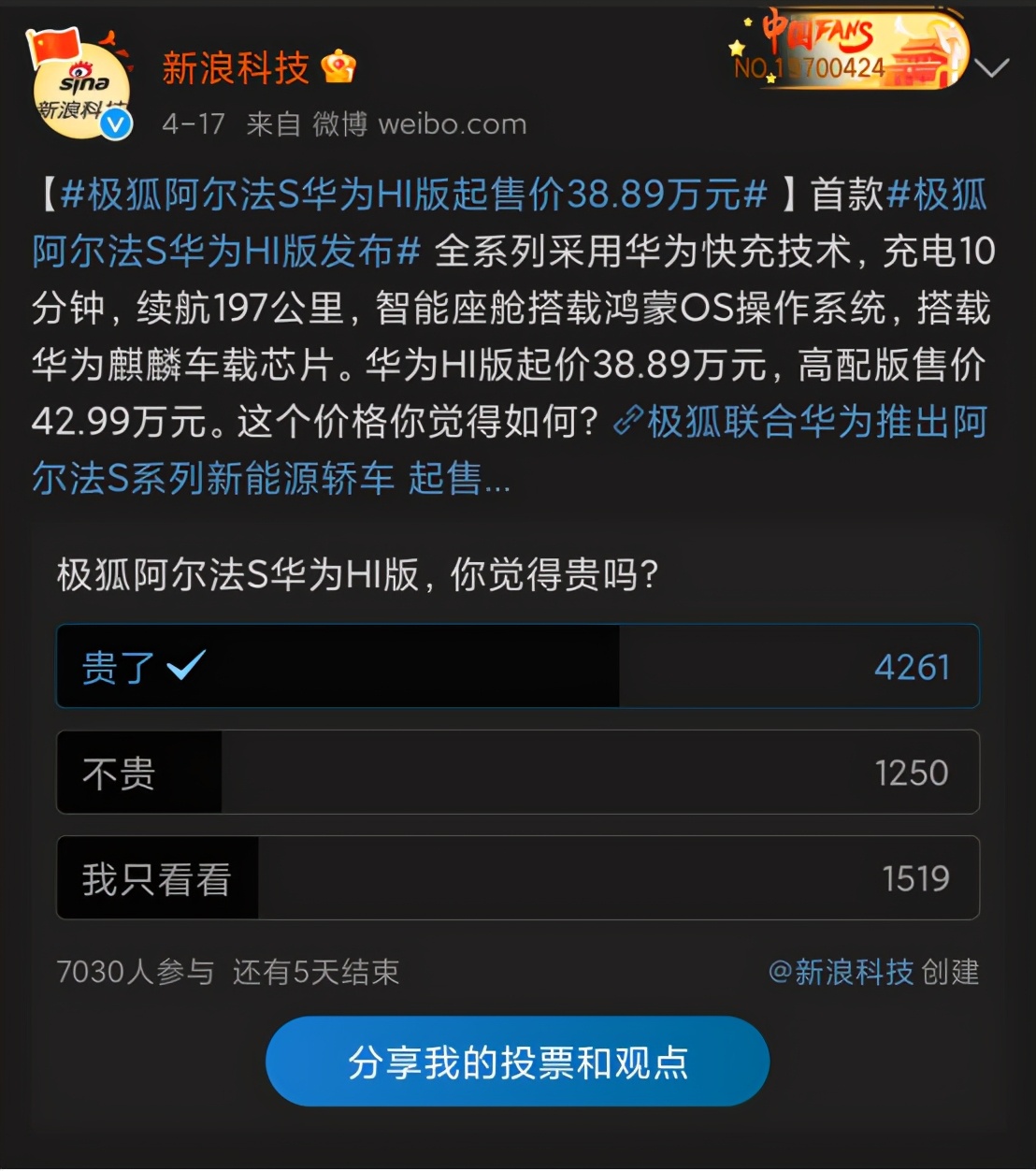This screenshot has height=1171, width=1036.
Task: Vote 不贵 in the poll
Action: click(517, 773)
